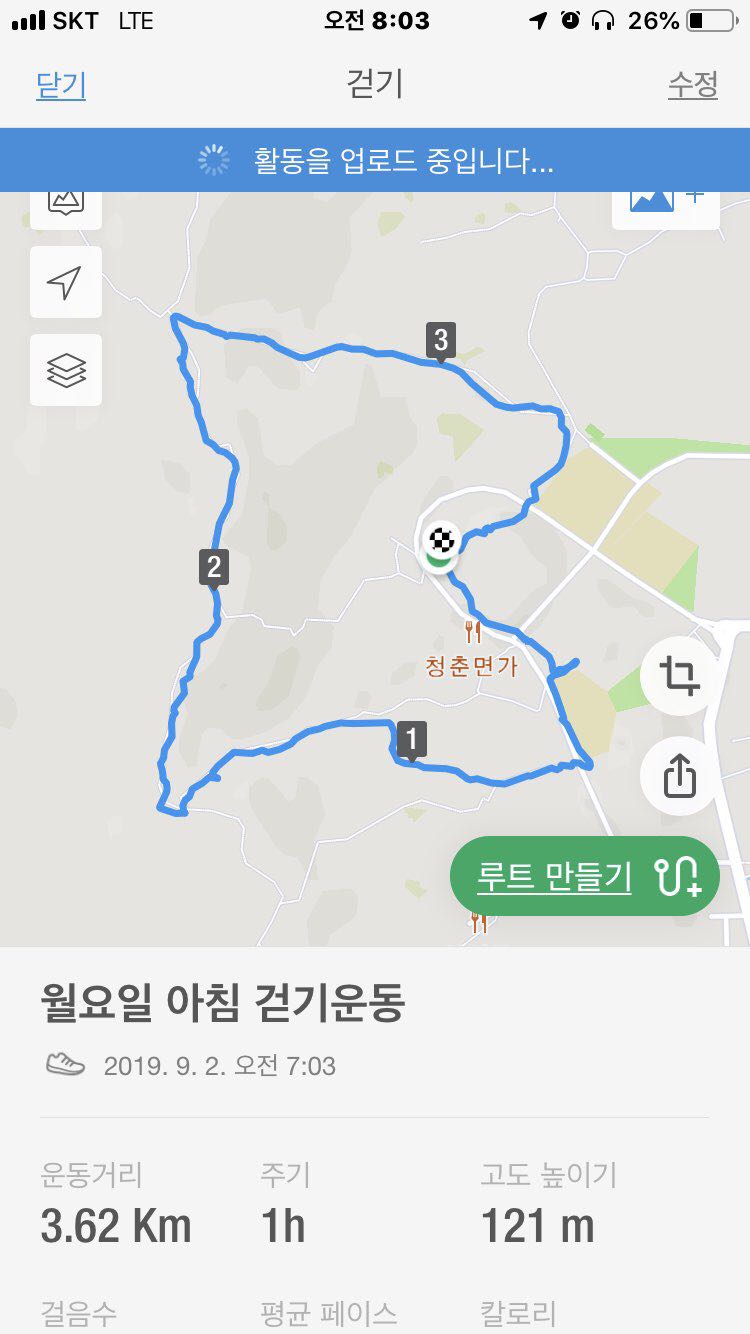This screenshot has height=1334, width=750.
Task: Center map on current location arrow
Action: pos(66,283)
